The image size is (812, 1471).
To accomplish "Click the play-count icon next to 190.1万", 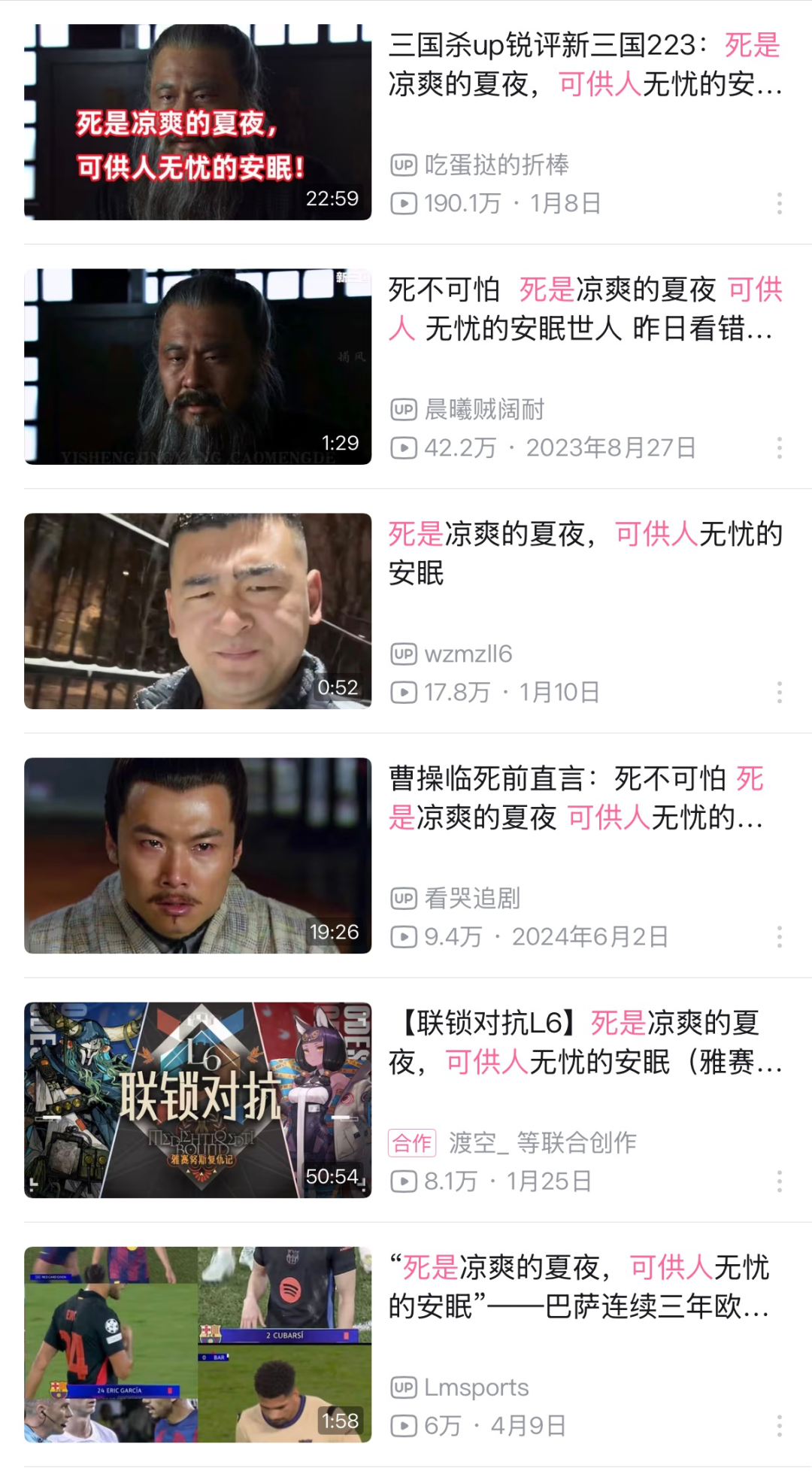I will click(404, 201).
